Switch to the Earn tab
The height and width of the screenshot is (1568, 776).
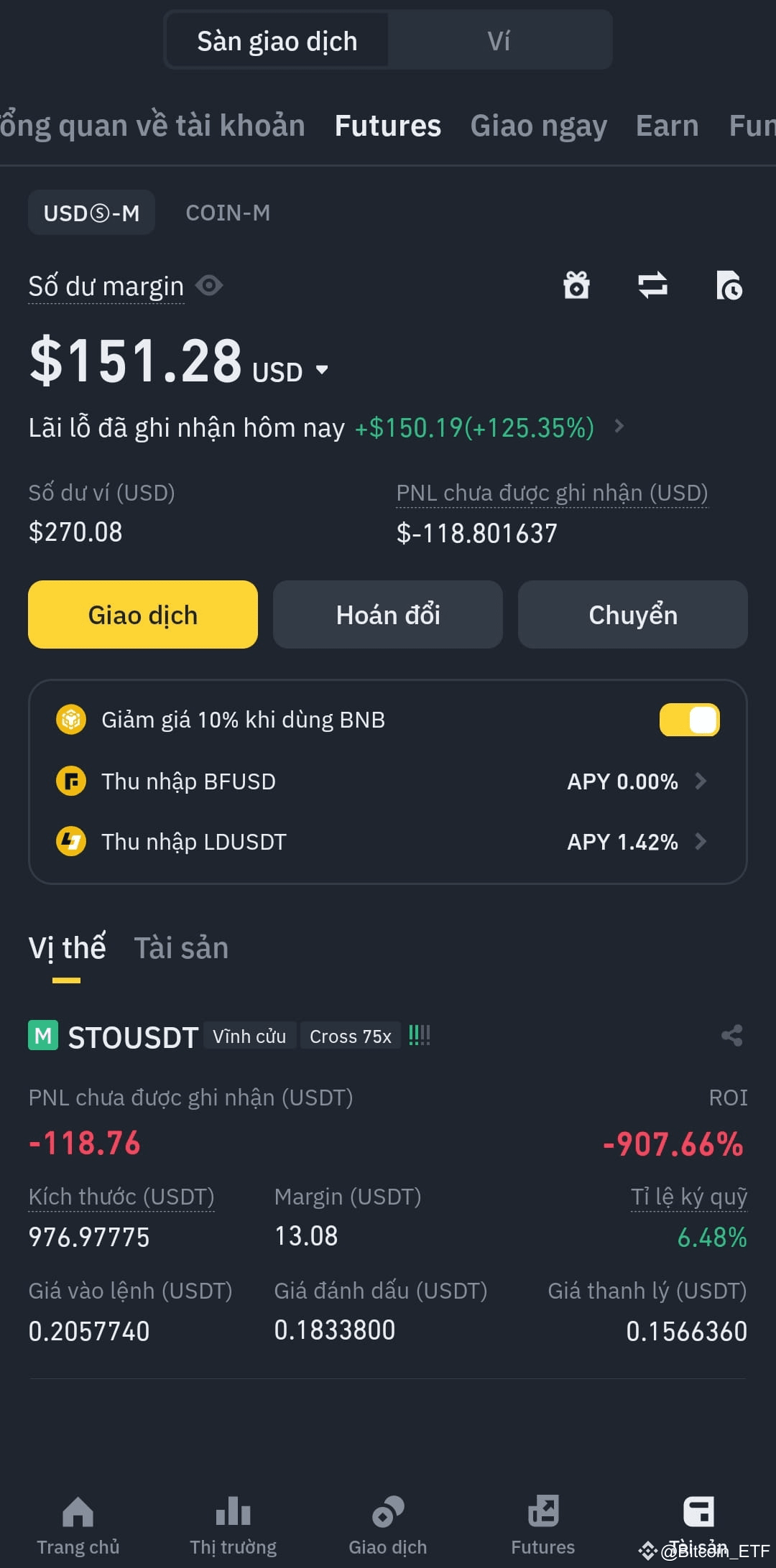coord(667,126)
